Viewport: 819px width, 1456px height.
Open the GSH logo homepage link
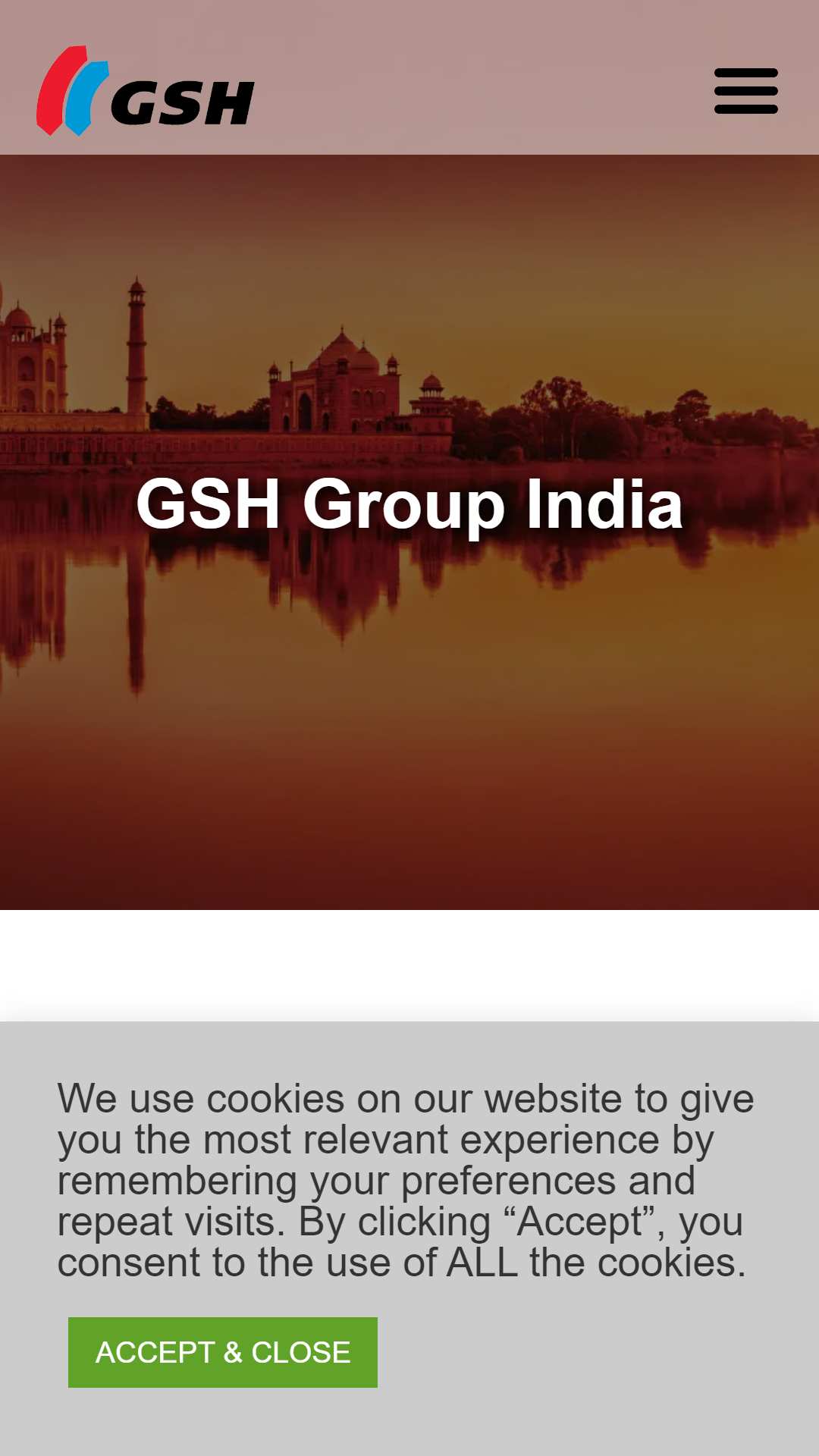pos(146,91)
